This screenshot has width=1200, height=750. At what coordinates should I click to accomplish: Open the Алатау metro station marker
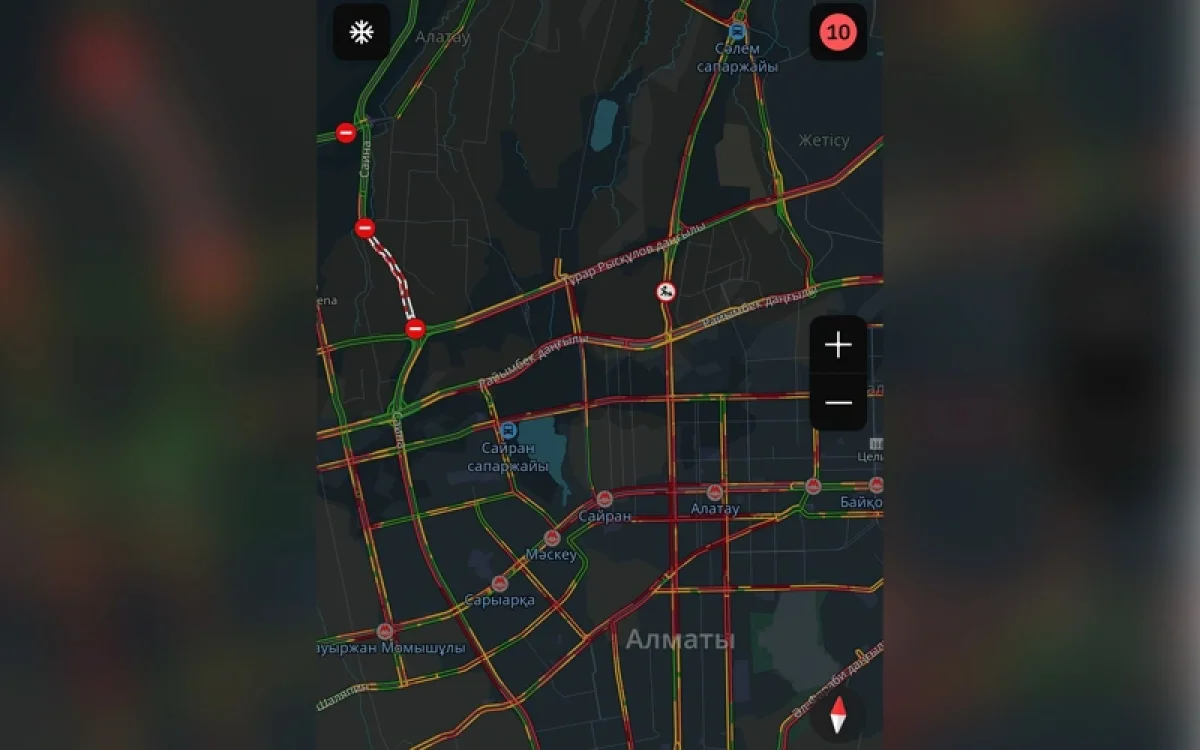(x=714, y=493)
